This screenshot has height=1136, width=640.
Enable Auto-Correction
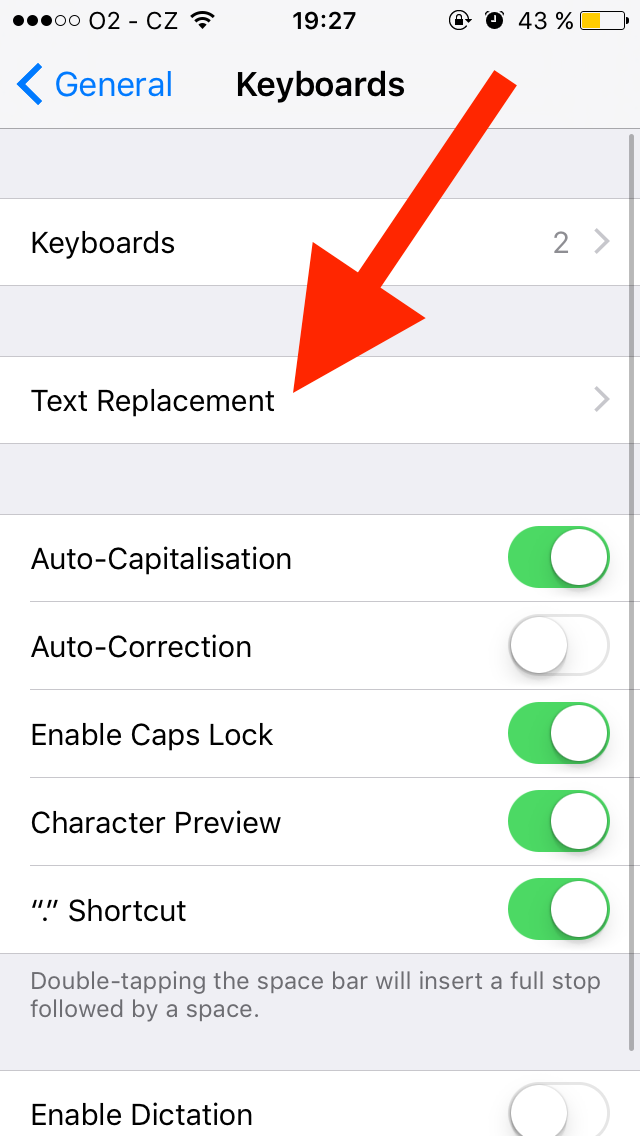pyautogui.click(x=558, y=646)
